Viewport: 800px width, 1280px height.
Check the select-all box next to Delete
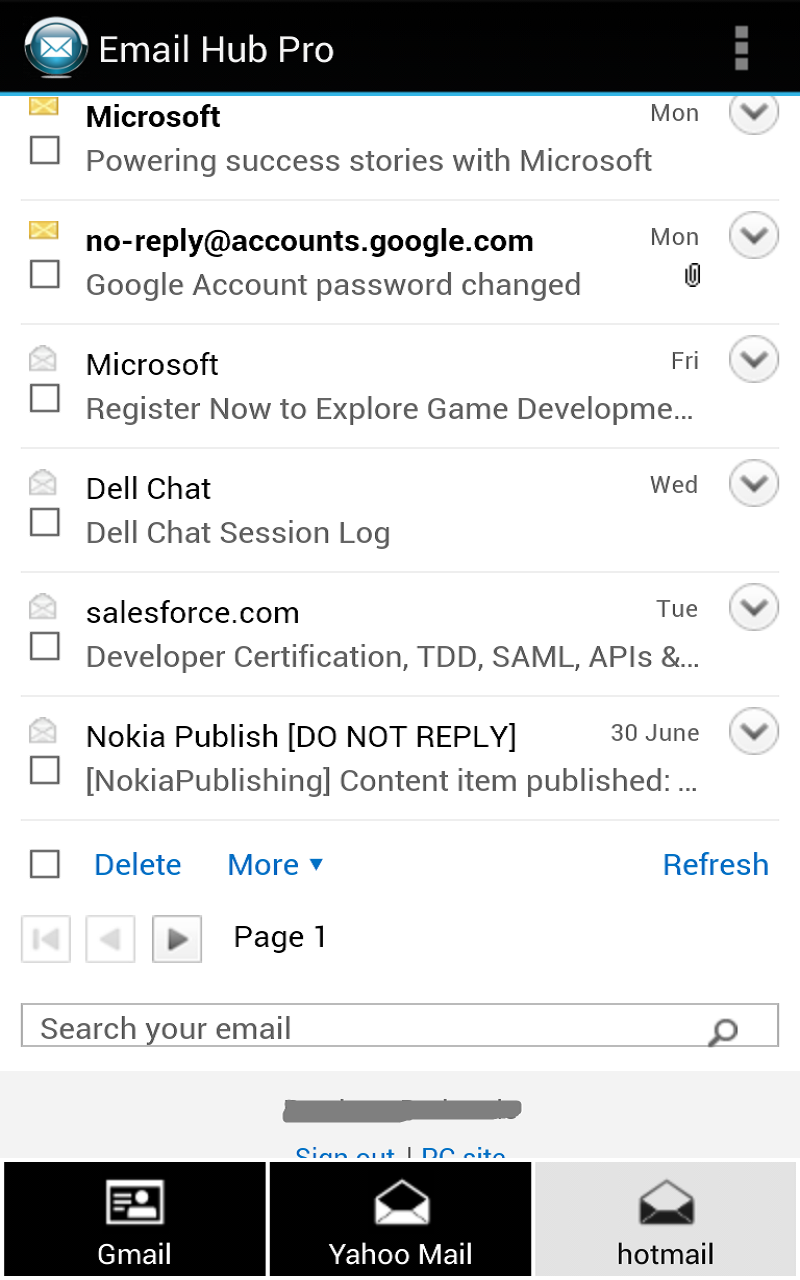pos(43,863)
